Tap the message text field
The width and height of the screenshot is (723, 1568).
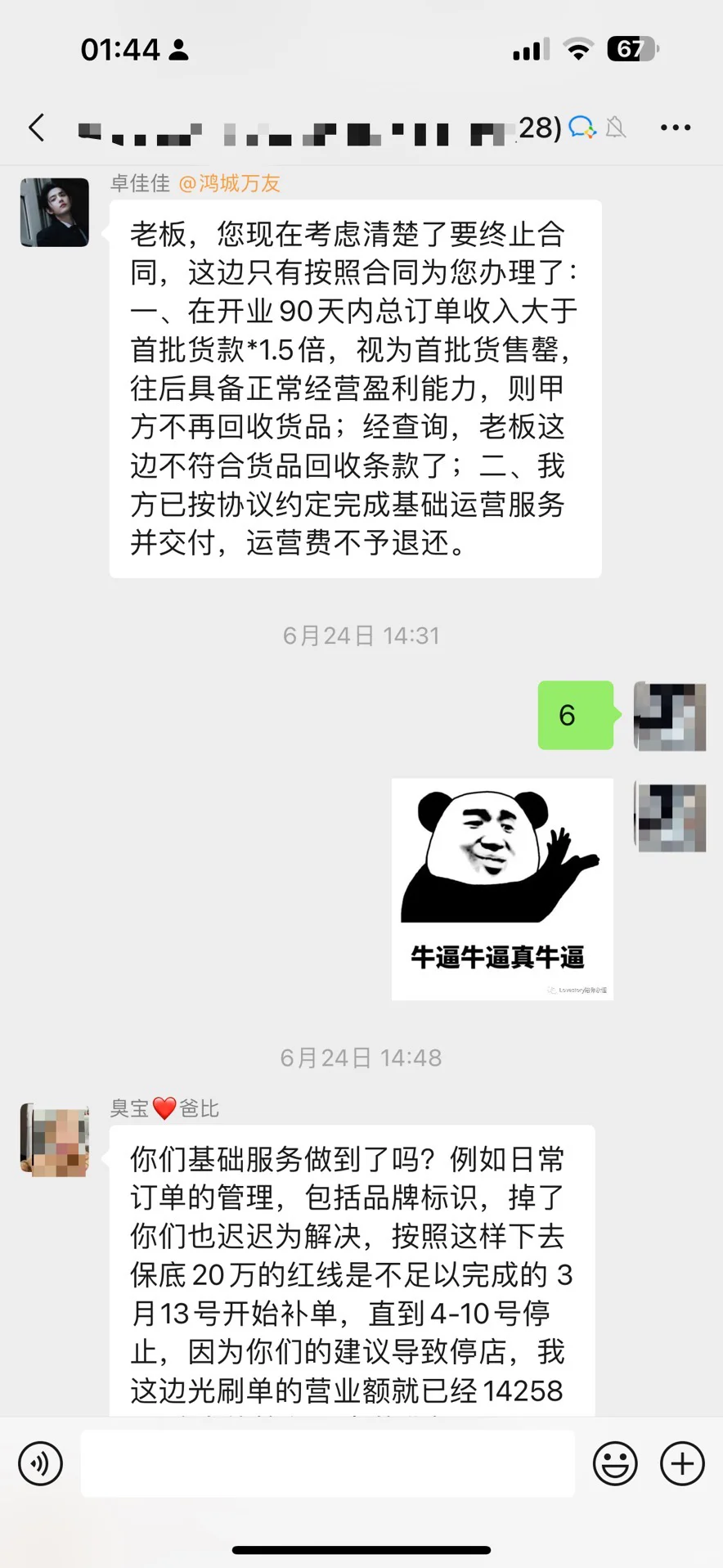pyautogui.click(x=328, y=1463)
